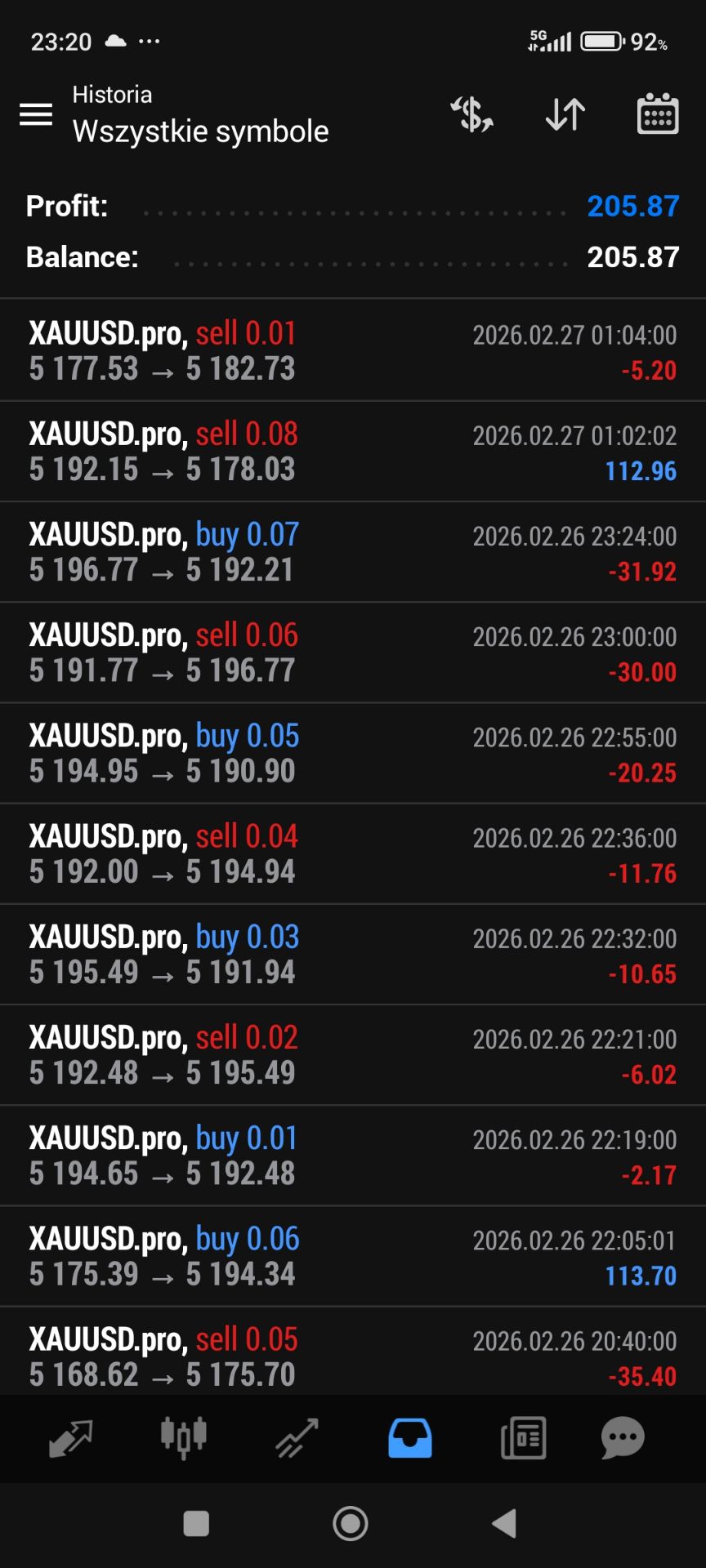Expand the sell 0.01 trade at 01:04:00

pos(353,350)
